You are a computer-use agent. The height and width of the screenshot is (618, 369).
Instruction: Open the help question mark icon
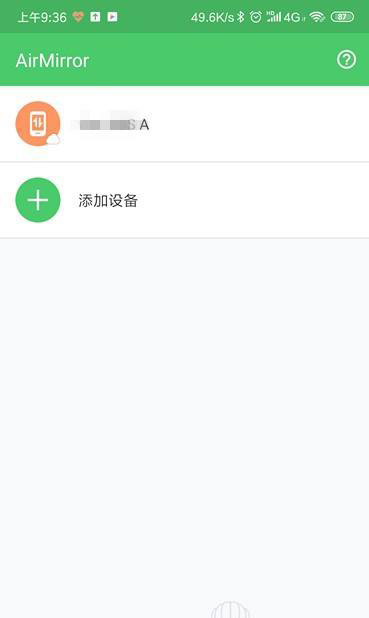click(346, 60)
